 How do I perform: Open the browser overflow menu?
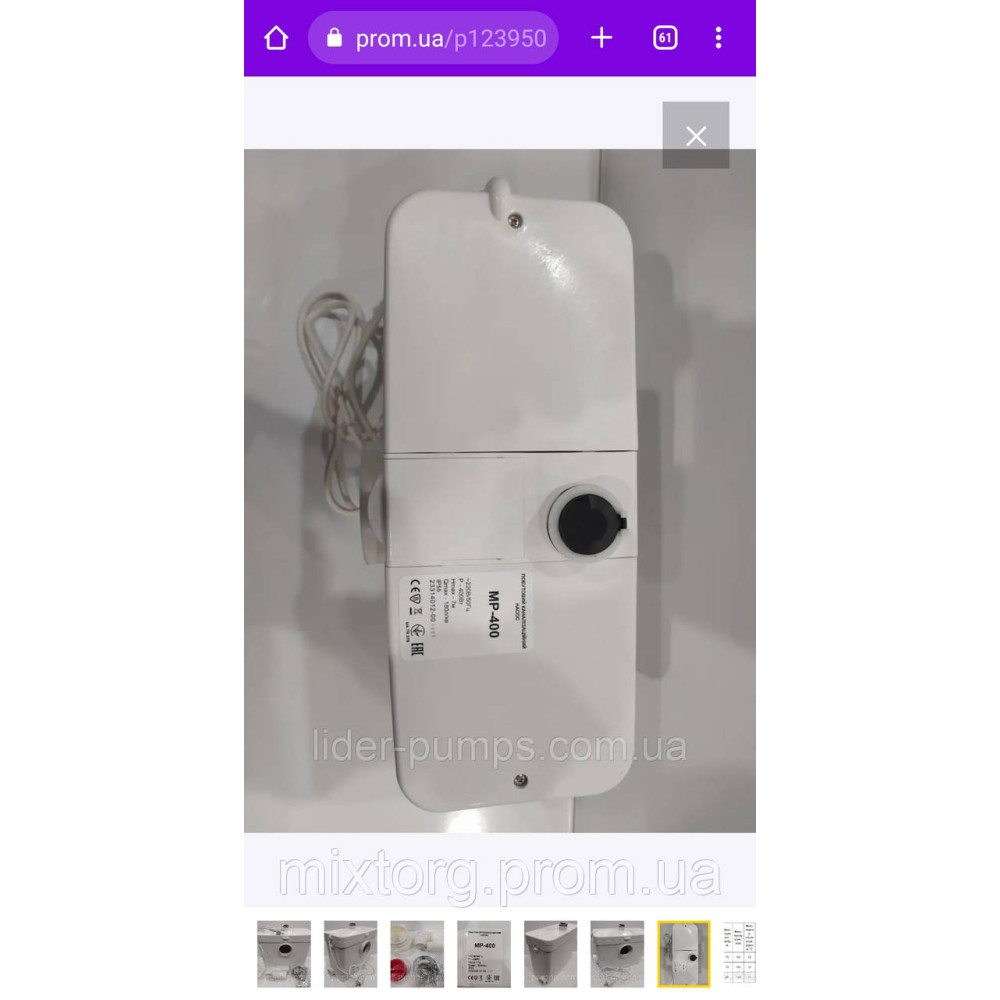pos(718,39)
